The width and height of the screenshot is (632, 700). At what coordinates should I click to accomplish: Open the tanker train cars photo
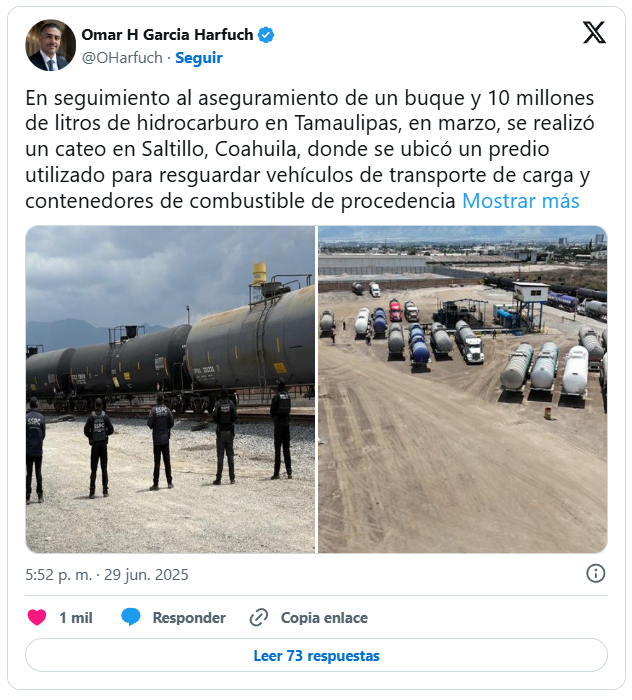170,389
